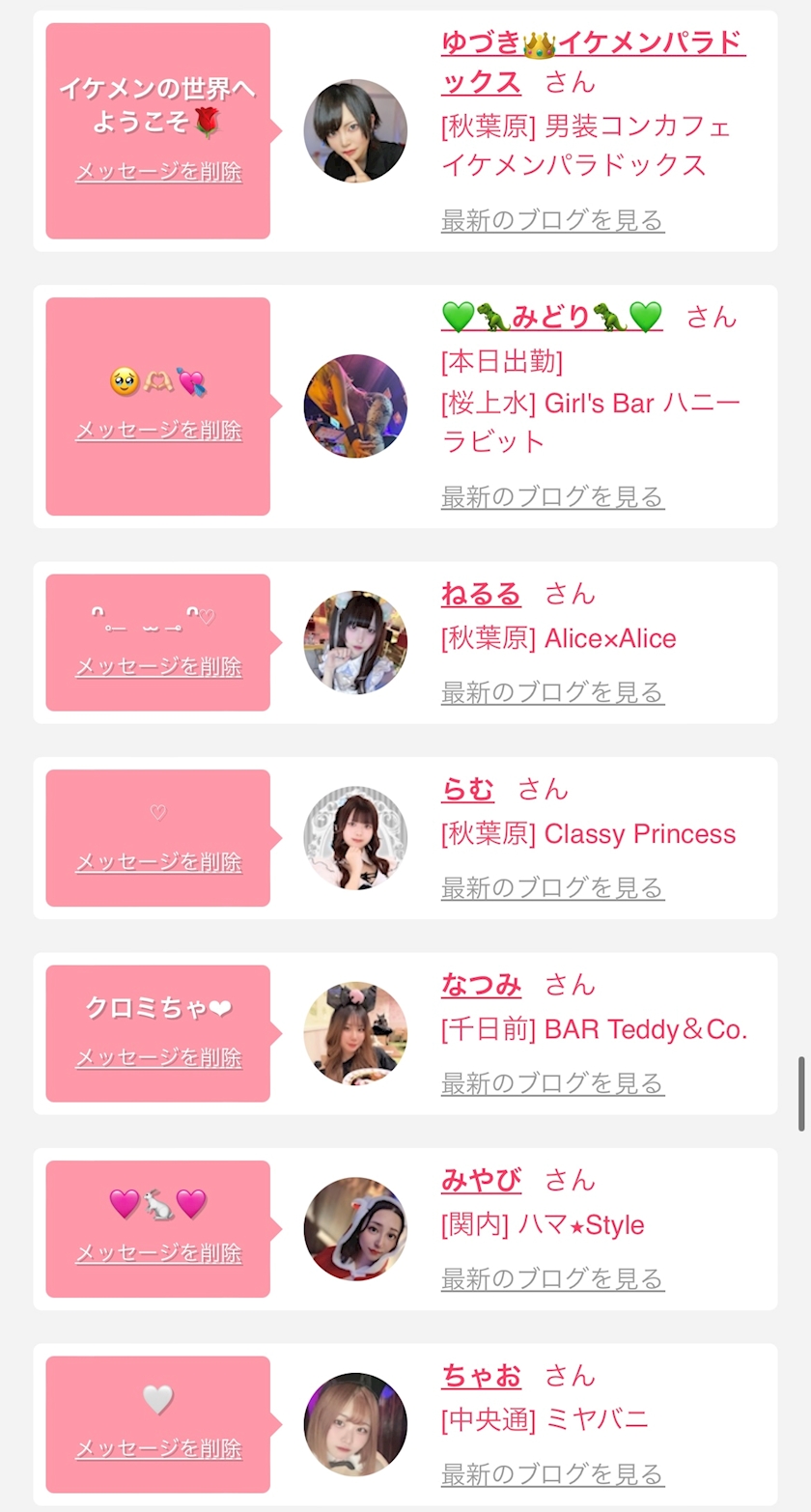Viewport: 811px width, 1512px height.
Task: Open みどり's profile name link
Action: click(551, 317)
